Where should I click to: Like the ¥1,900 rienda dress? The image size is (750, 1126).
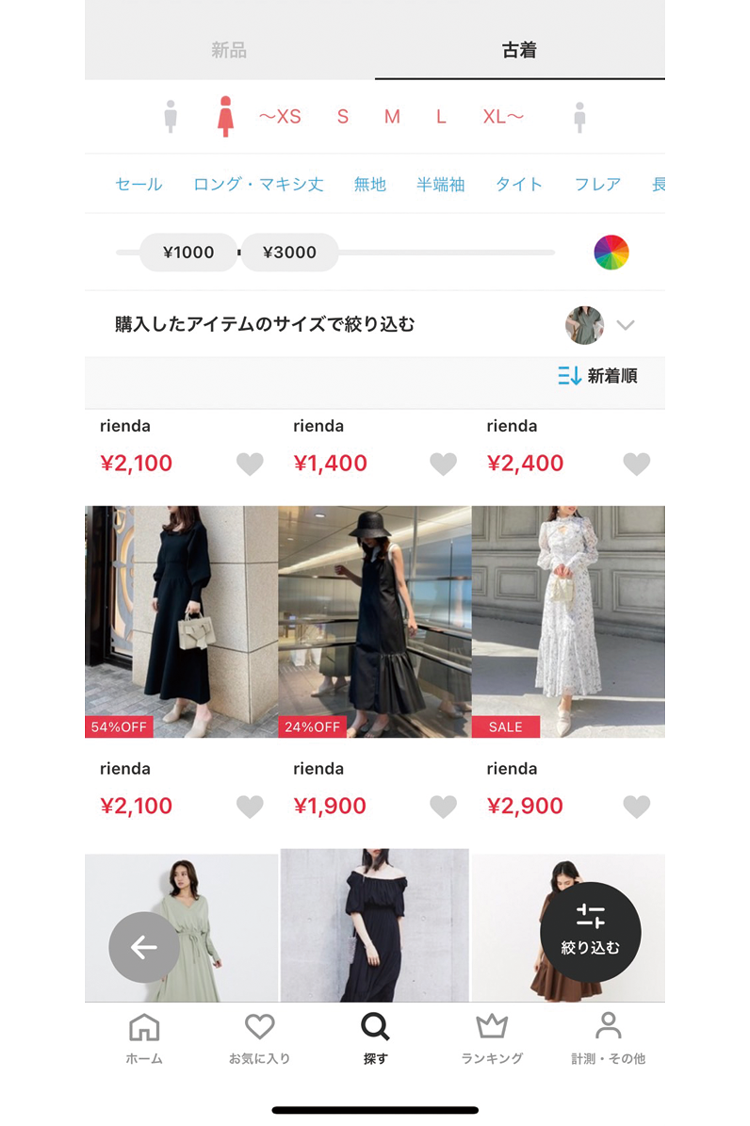(443, 807)
